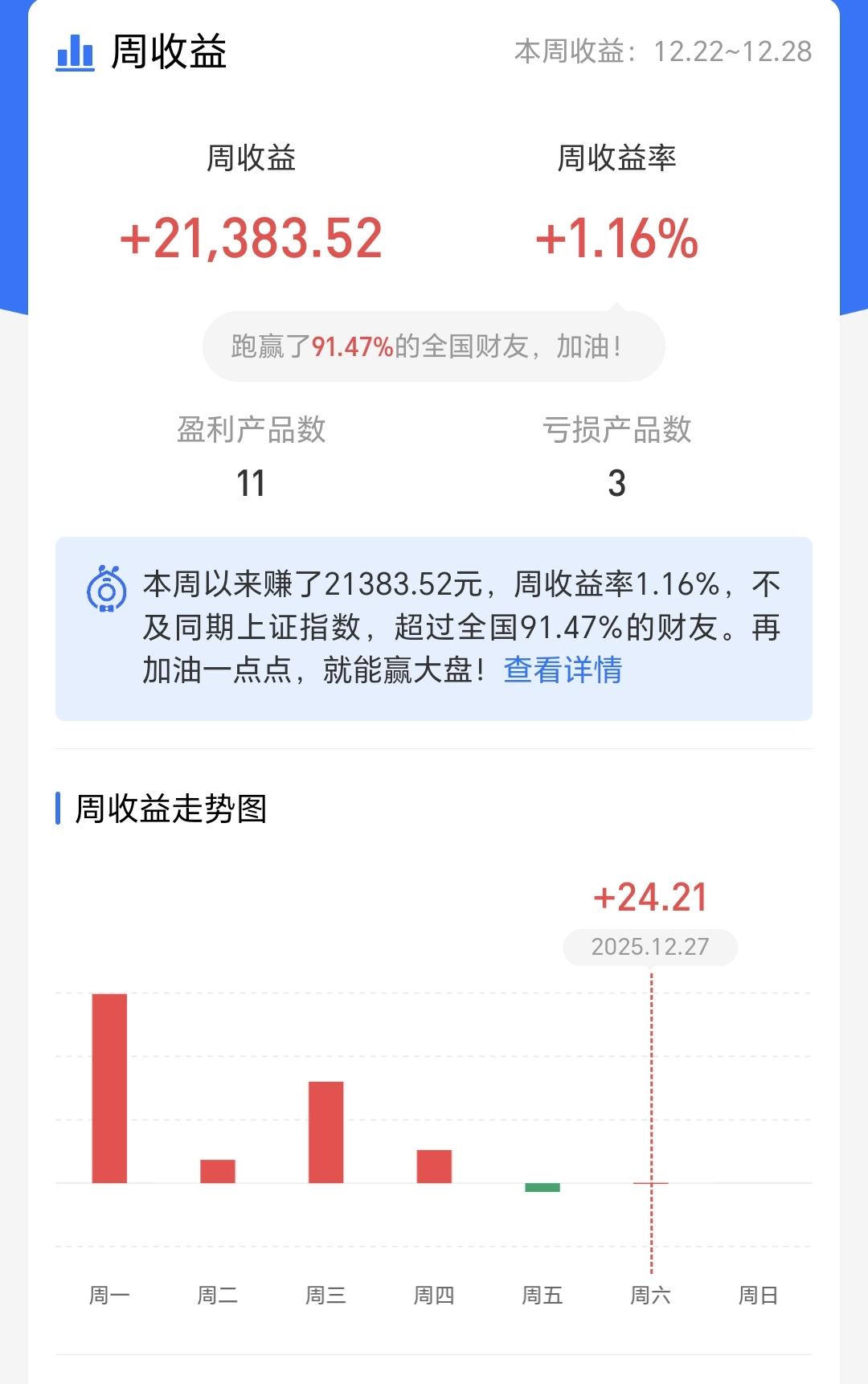This screenshot has height=1384, width=868.
Task: Select the 周六 weekday label
Action: pos(651,1295)
